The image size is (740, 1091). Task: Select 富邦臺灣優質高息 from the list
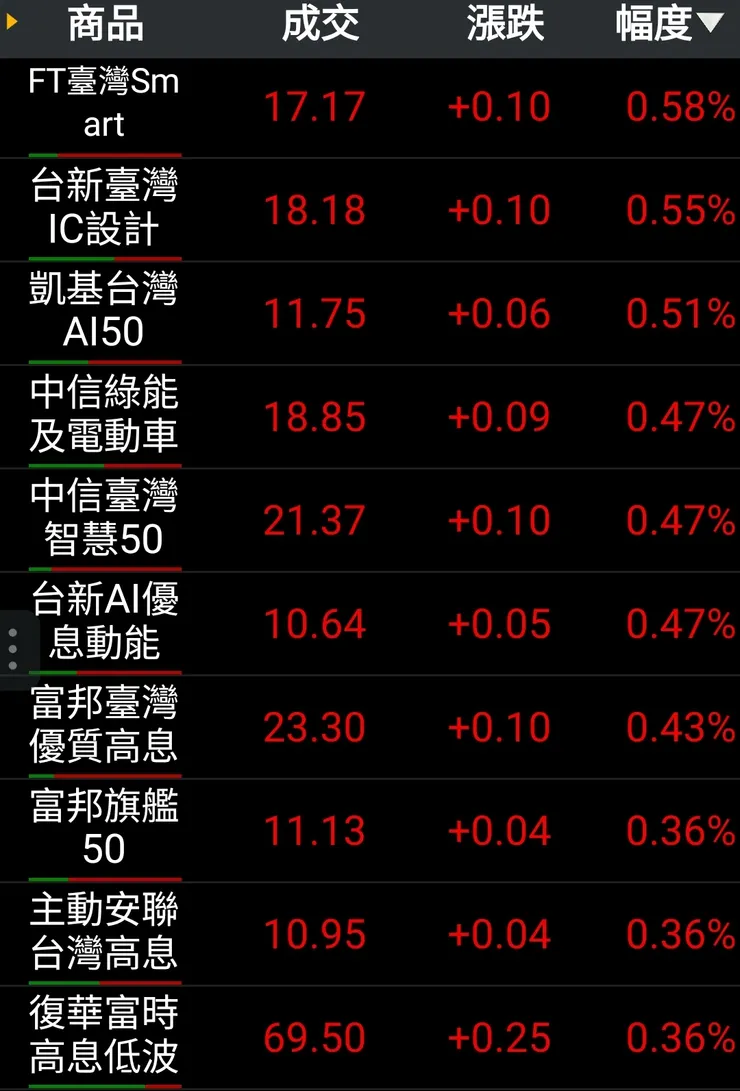[104, 726]
